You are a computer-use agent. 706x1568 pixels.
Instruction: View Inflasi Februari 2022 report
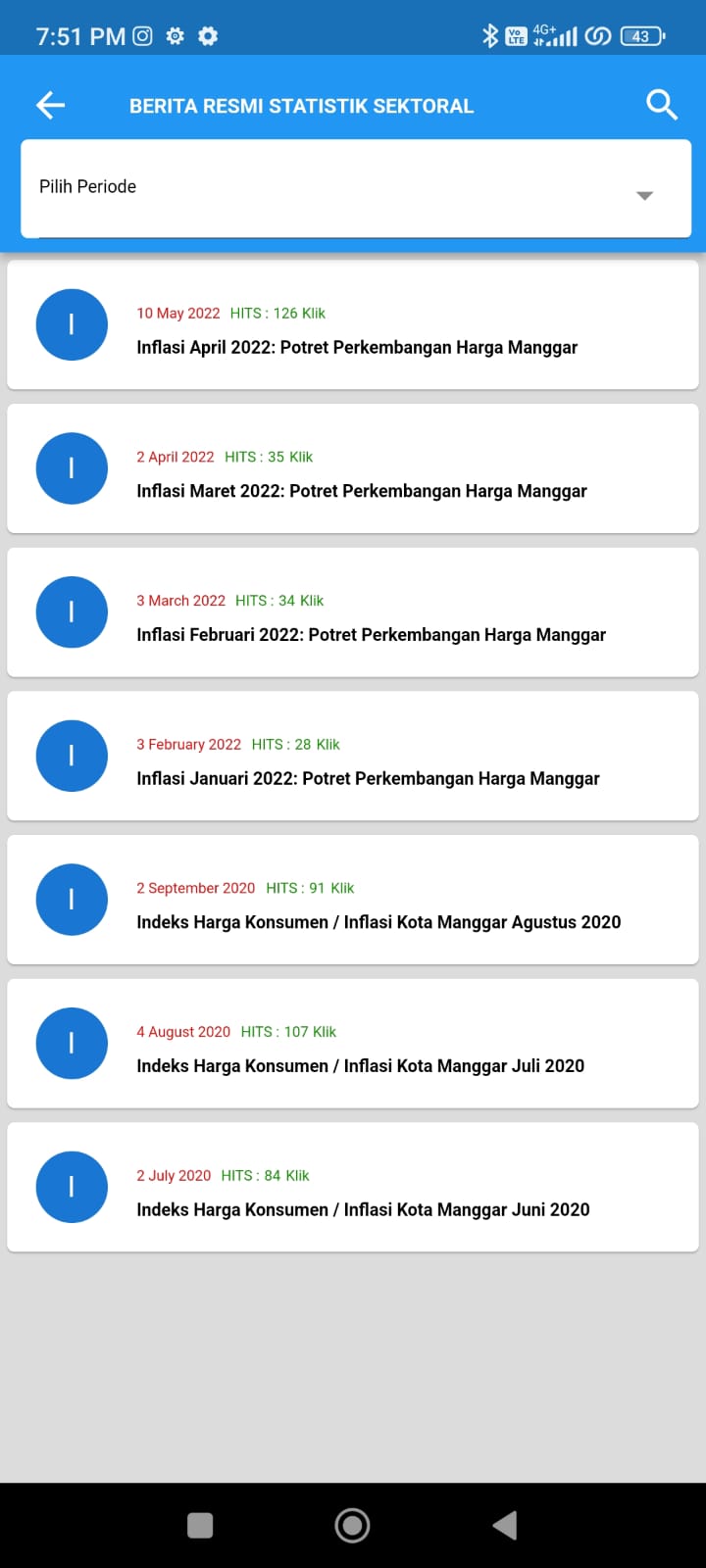pyautogui.click(x=371, y=635)
